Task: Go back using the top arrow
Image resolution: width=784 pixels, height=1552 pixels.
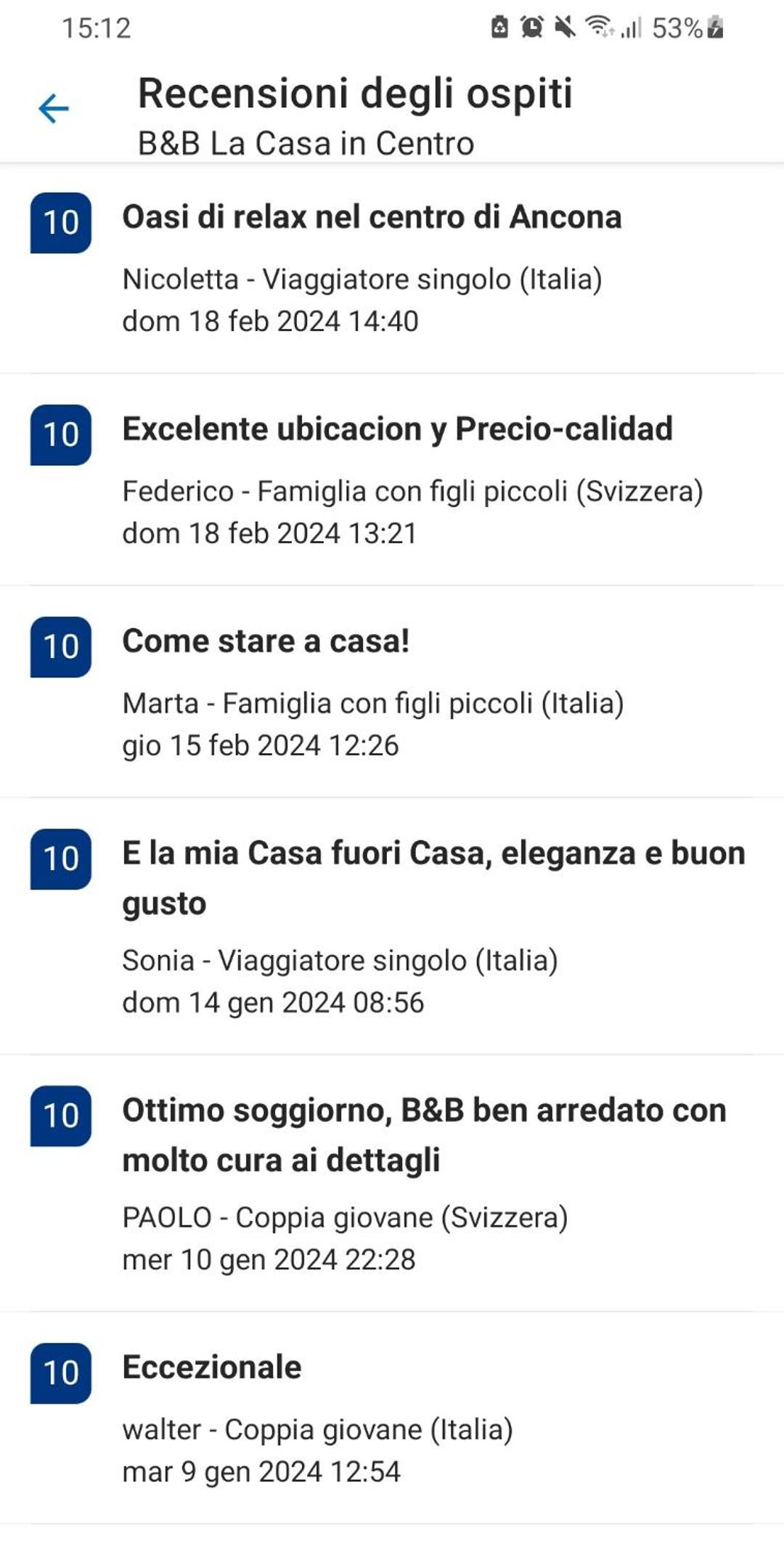Action: click(x=54, y=109)
